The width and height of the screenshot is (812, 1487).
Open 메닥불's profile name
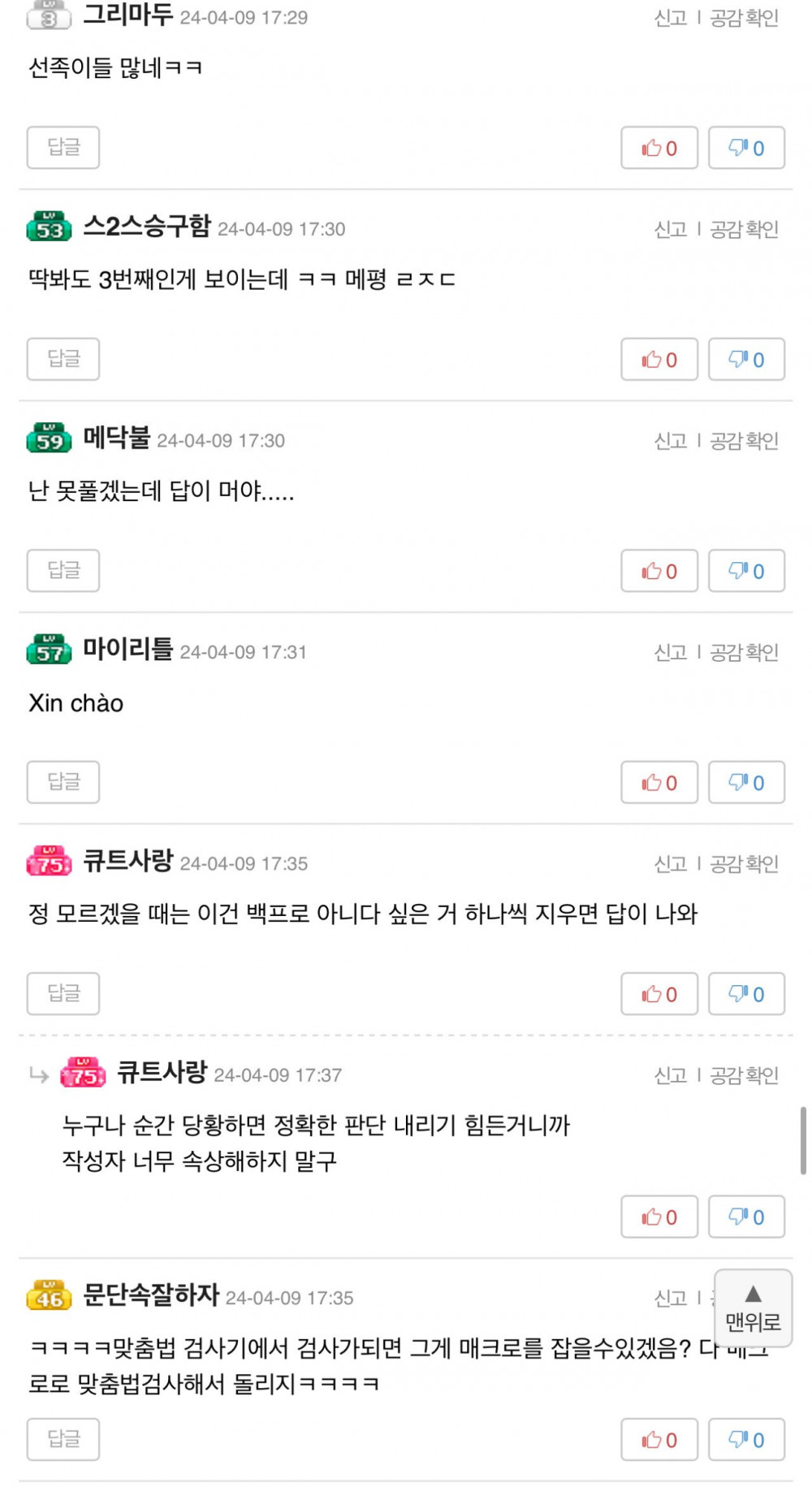click(x=117, y=439)
